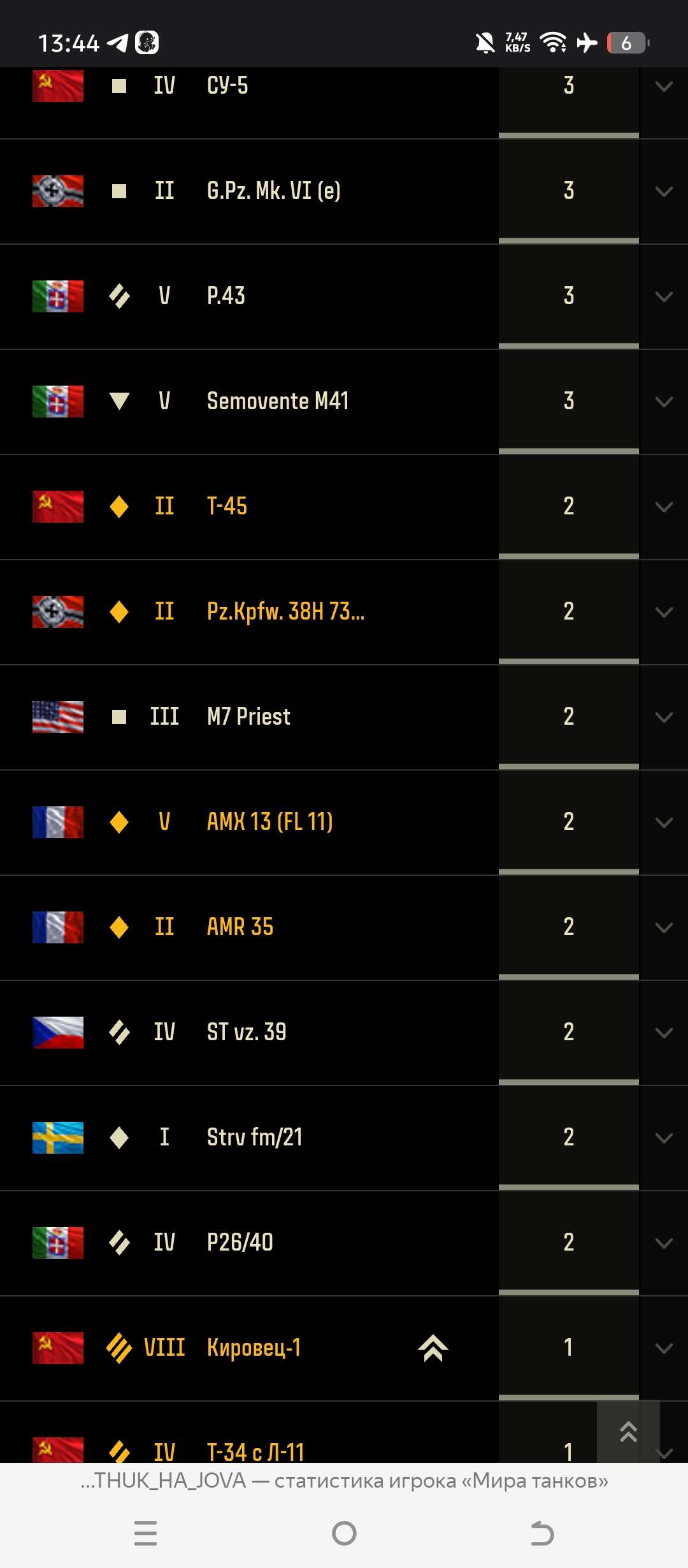Click the Czech flag beside ST vz. 39
The image size is (688, 1568).
pos(57,1033)
